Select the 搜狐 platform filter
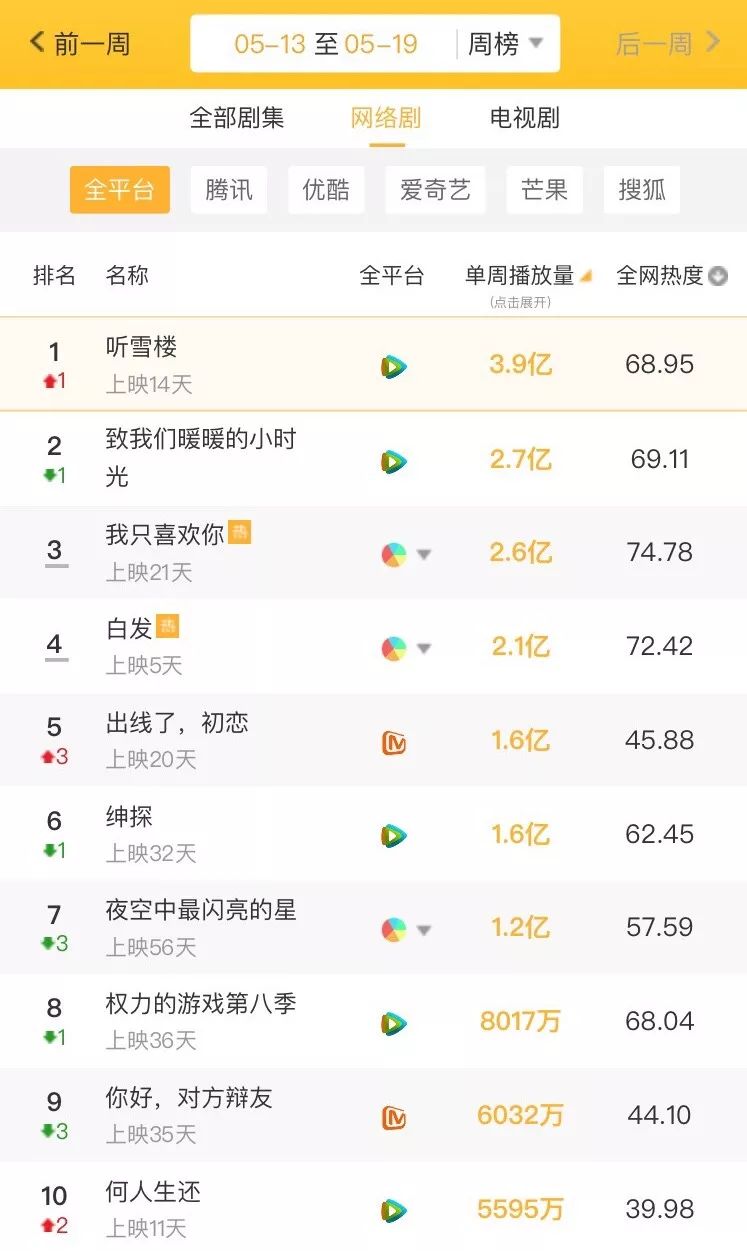Viewport: 747px width, 1251px height. point(641,190)
